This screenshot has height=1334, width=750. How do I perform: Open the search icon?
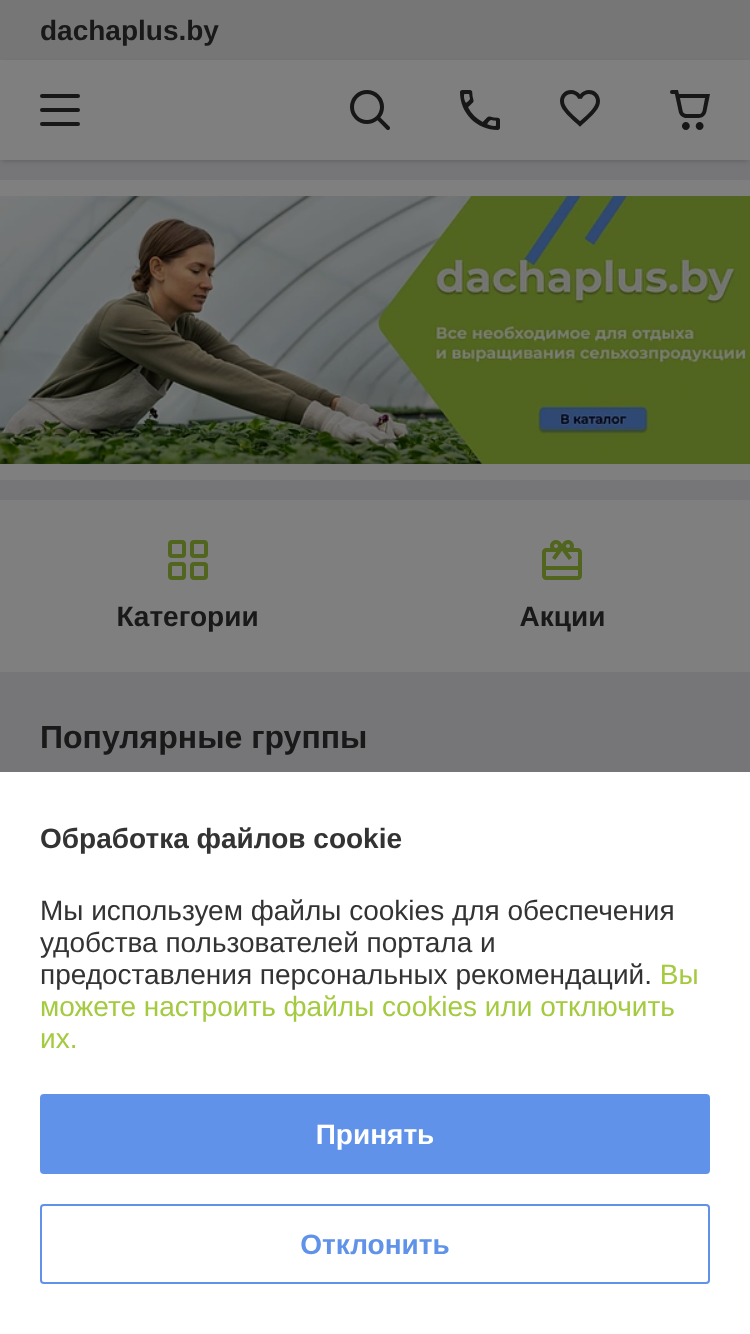(369, 110)
